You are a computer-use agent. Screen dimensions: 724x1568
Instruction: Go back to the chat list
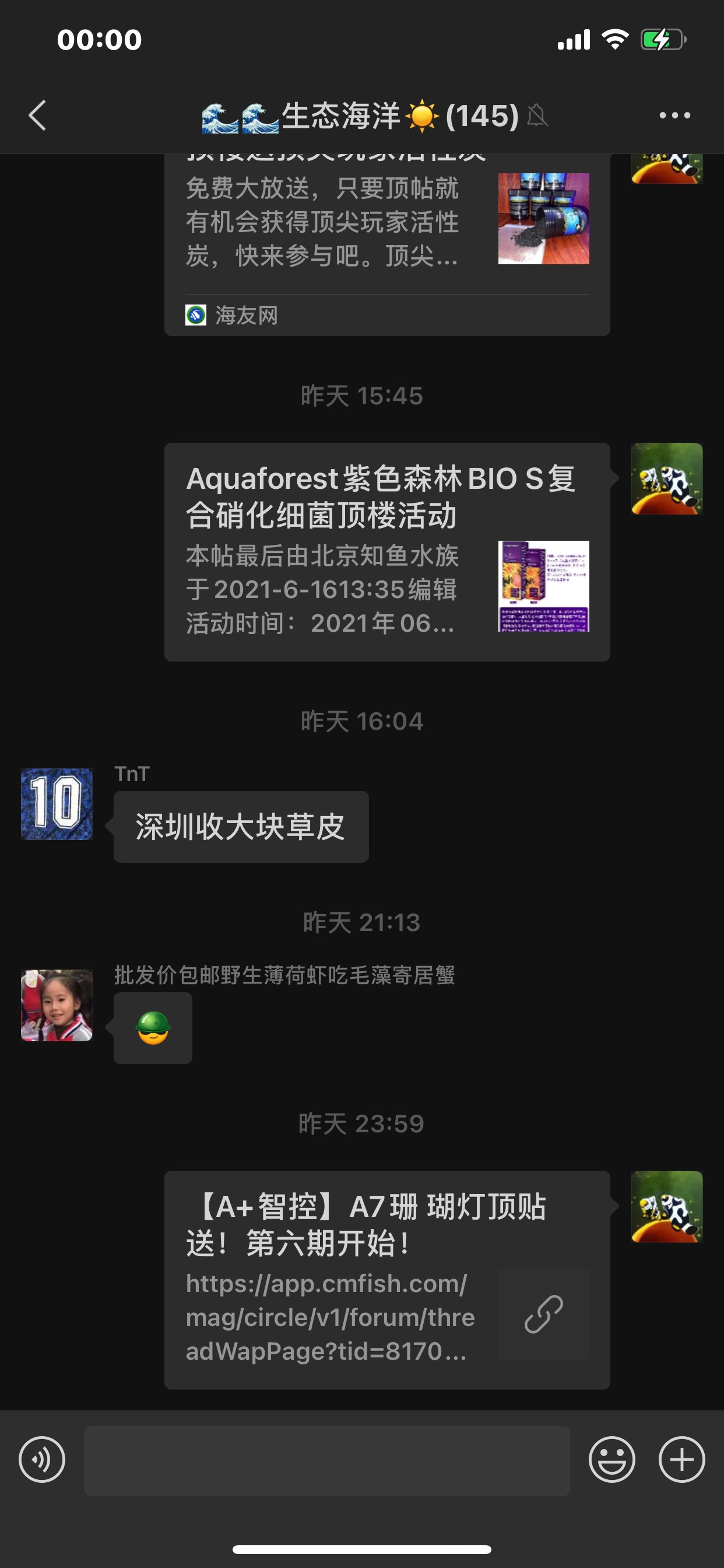click(38, 115)
